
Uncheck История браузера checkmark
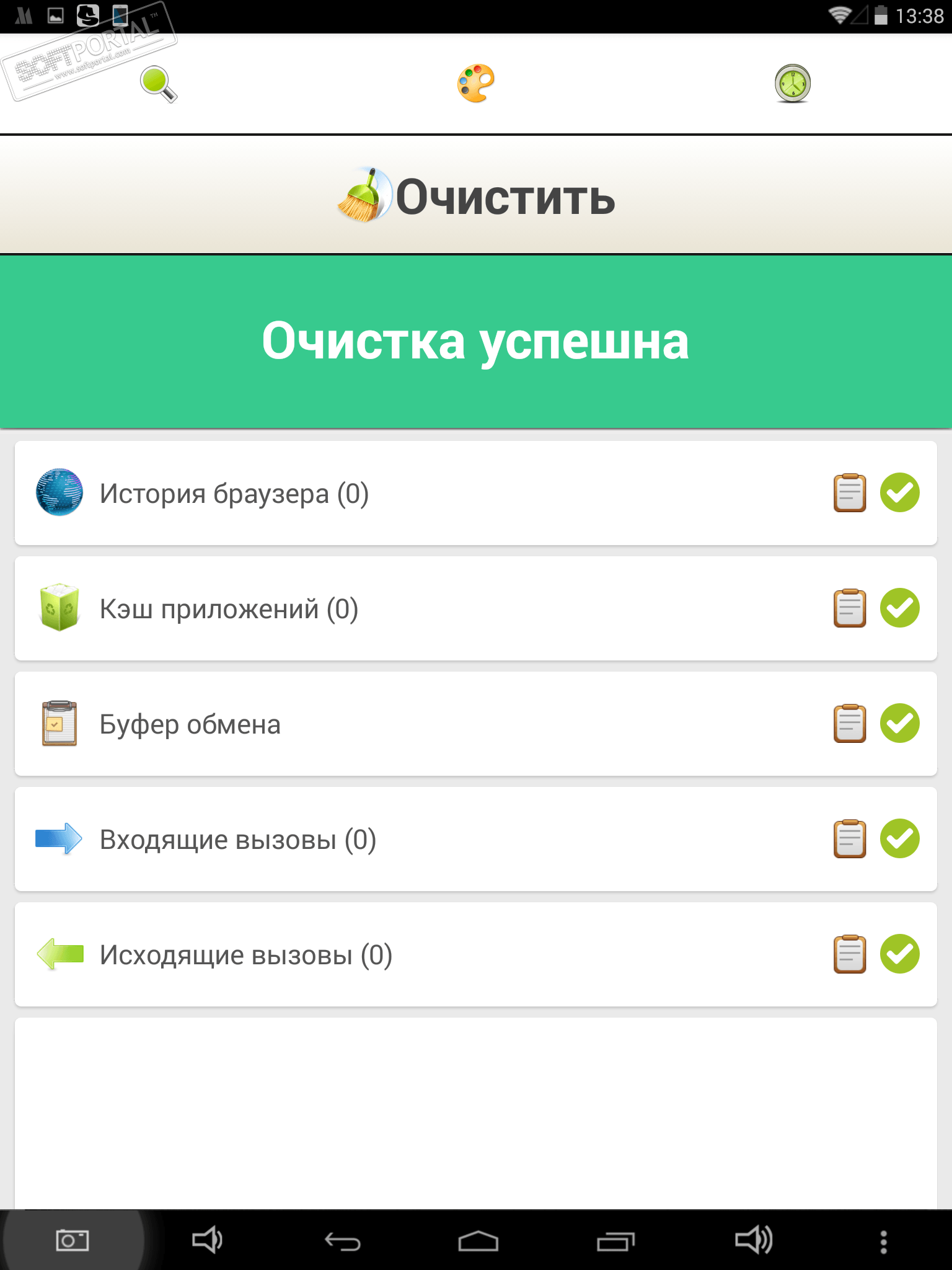899,493
